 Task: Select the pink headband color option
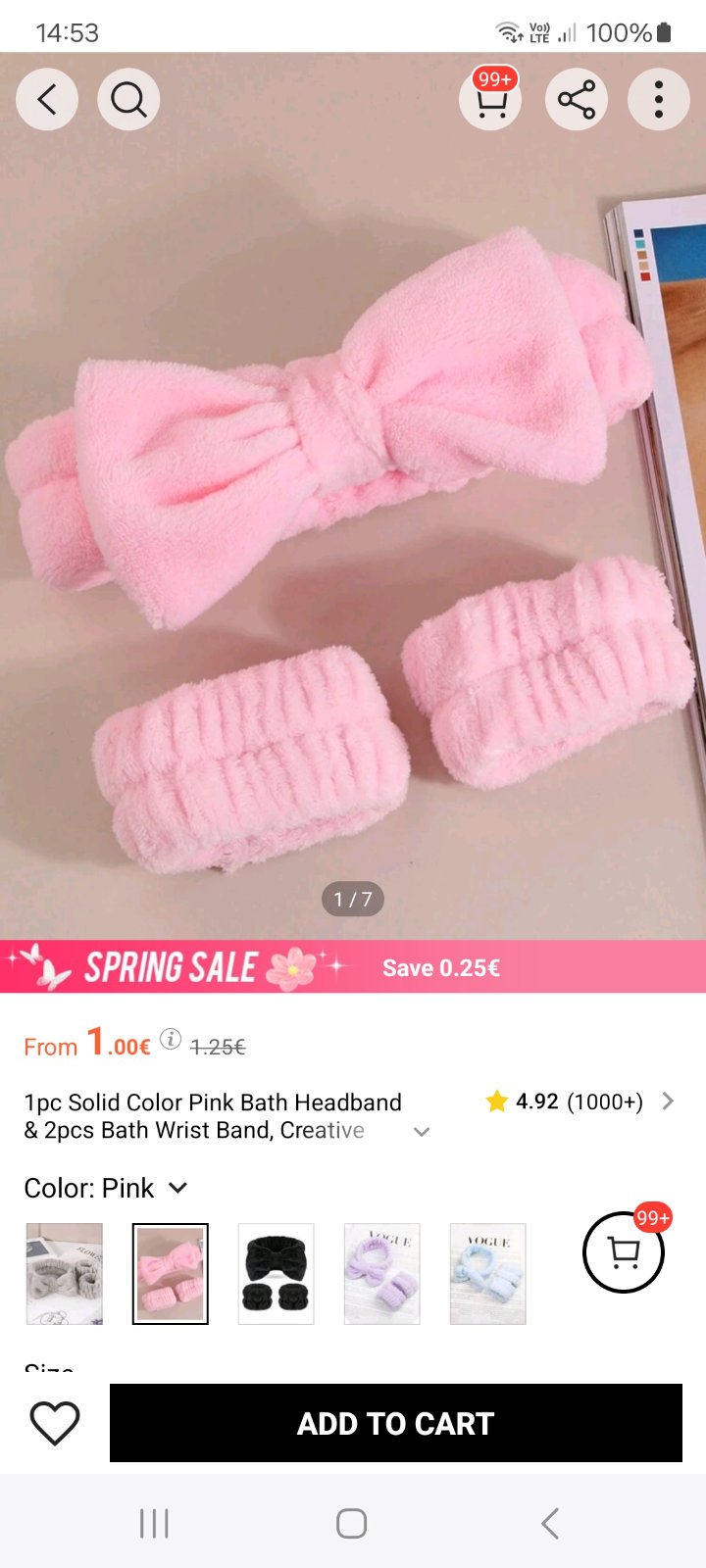click(x=171, y=1273)
